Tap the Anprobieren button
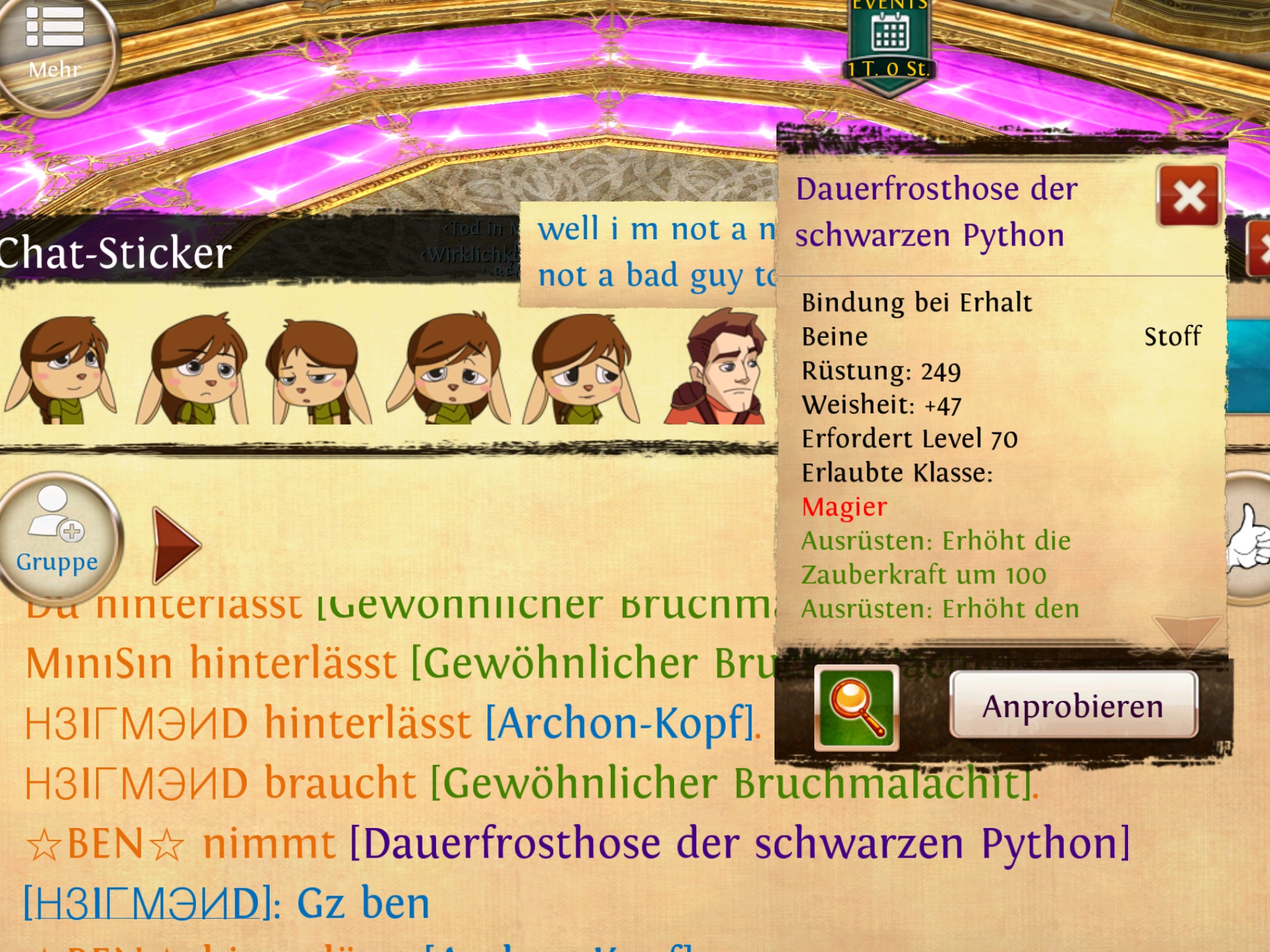The image size is (1270, 952). pos(1073,706)
